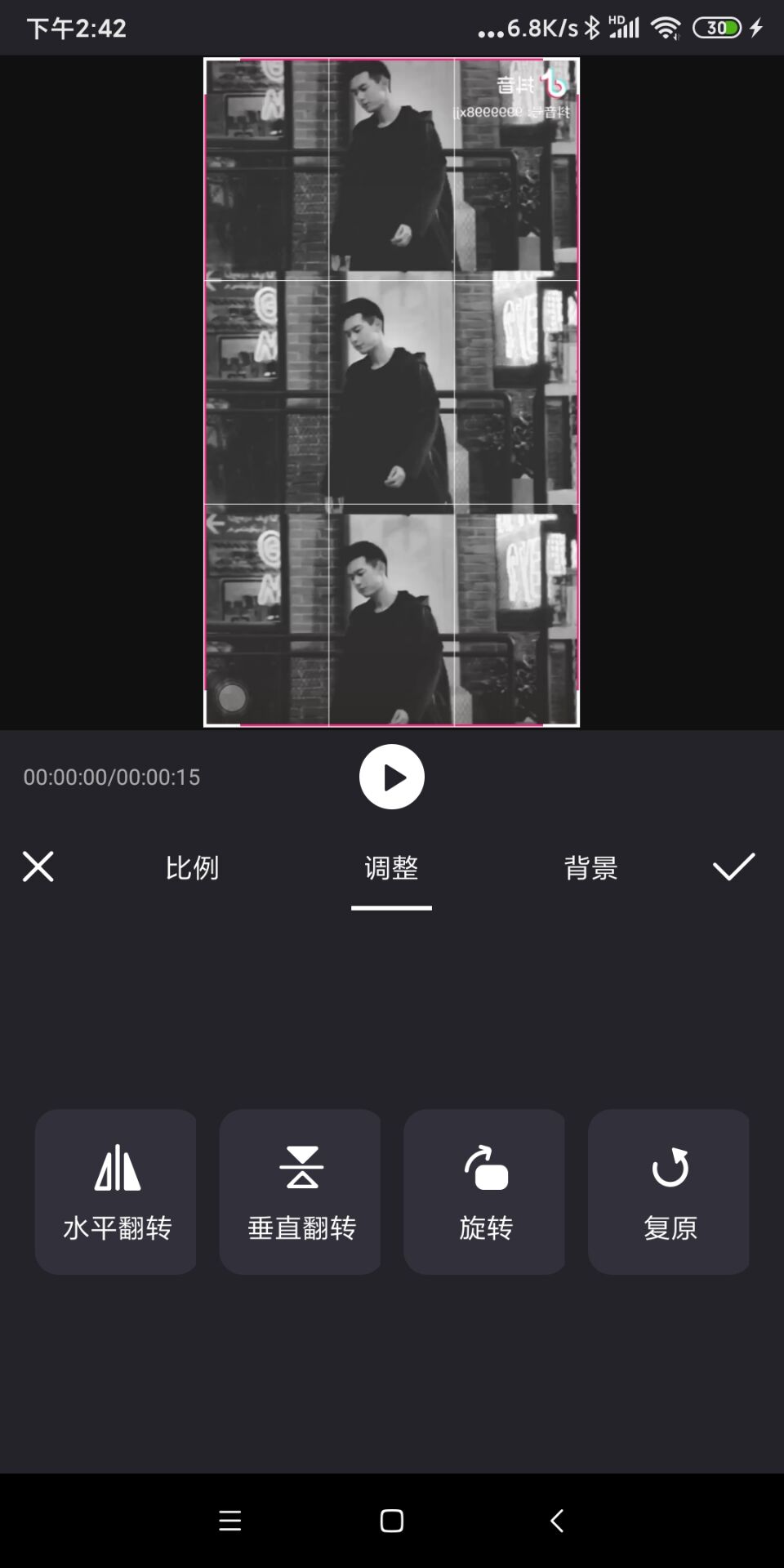Switch to the 比例 aspect ratio tab
The image size is (784, 1568).
tap(193, 869)
